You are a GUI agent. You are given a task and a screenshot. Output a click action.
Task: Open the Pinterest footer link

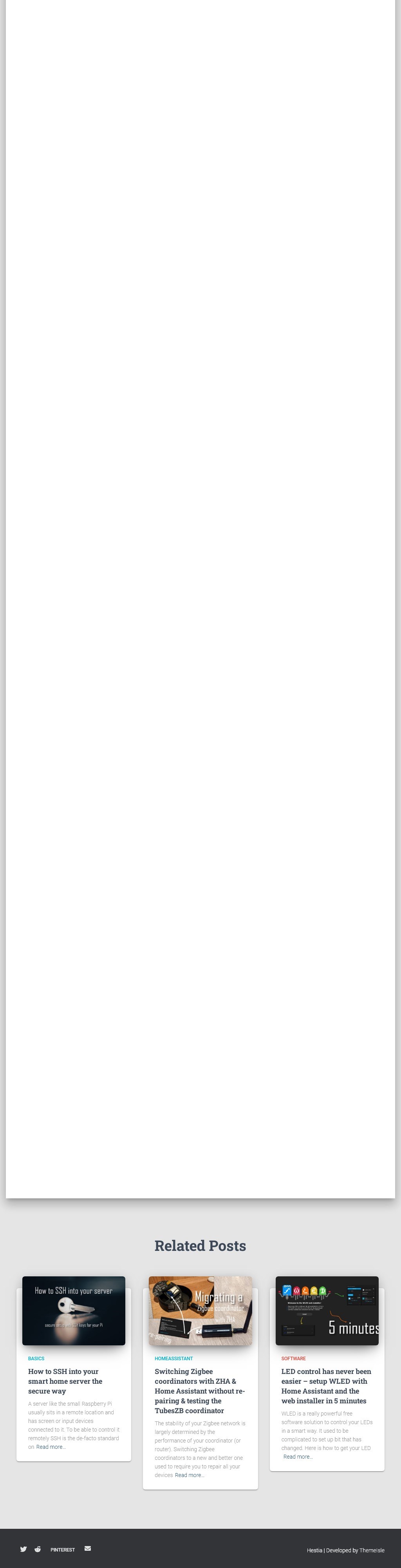[63, 1550]
